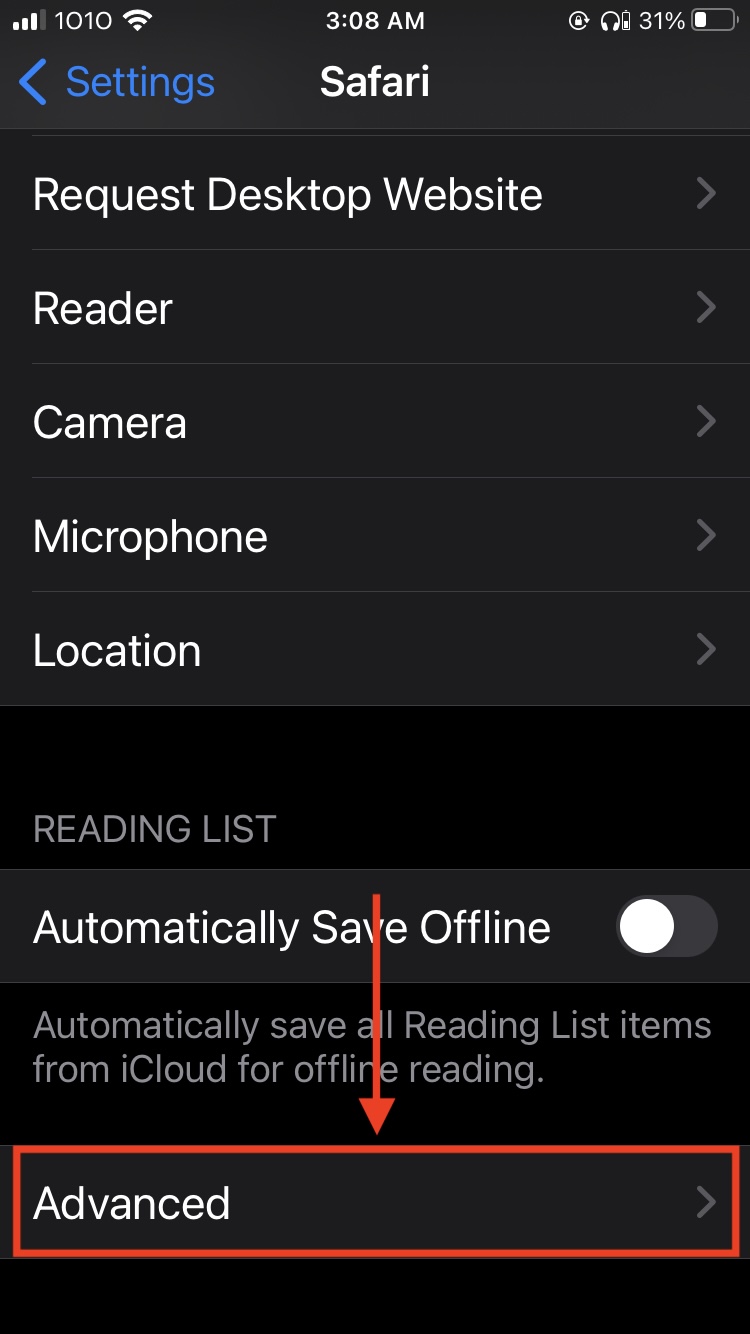Open Camera permissions for Safari
The width and height of the screenshot is (750, 1334).
[x=375, y=422]
